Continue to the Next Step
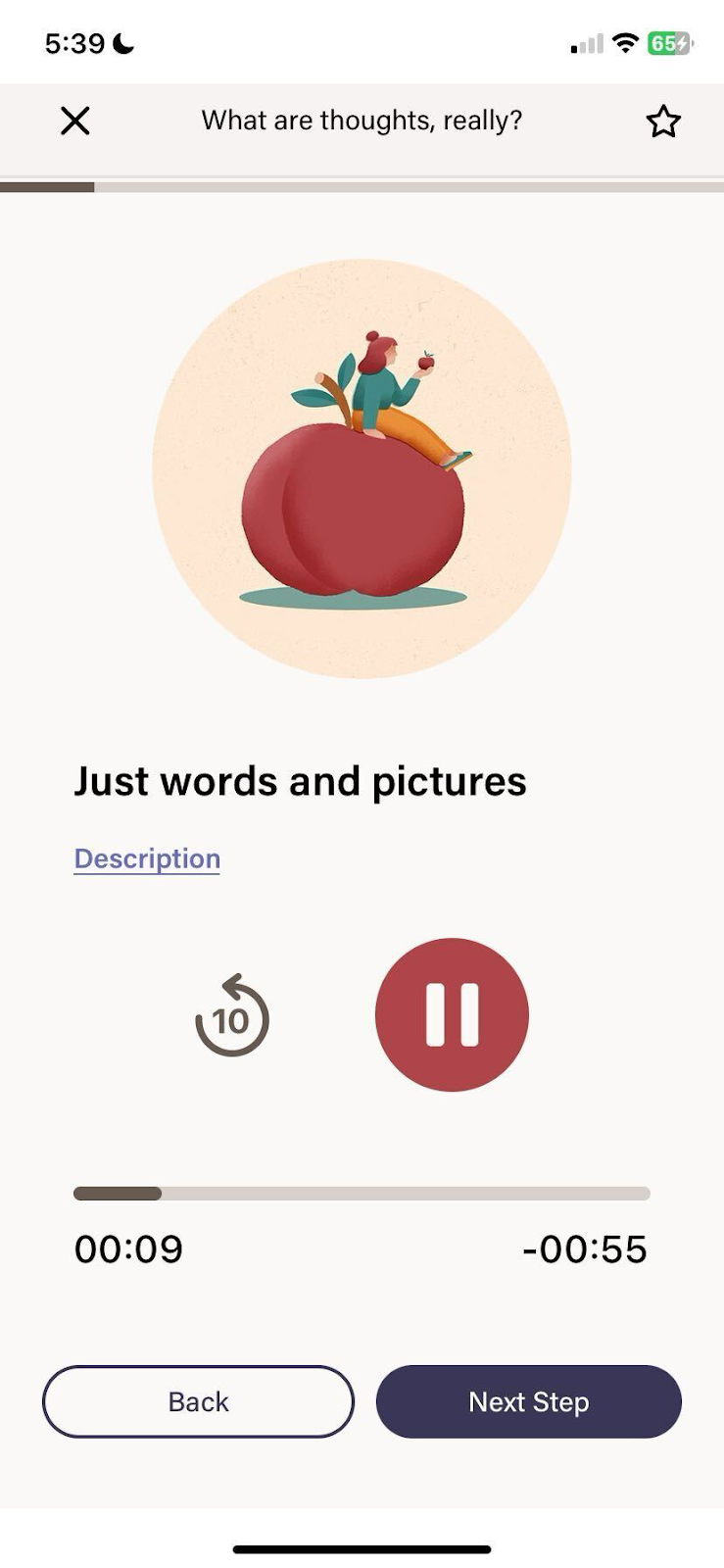The width and height of the screenshot is (724, 1568). coord(528,1401)
